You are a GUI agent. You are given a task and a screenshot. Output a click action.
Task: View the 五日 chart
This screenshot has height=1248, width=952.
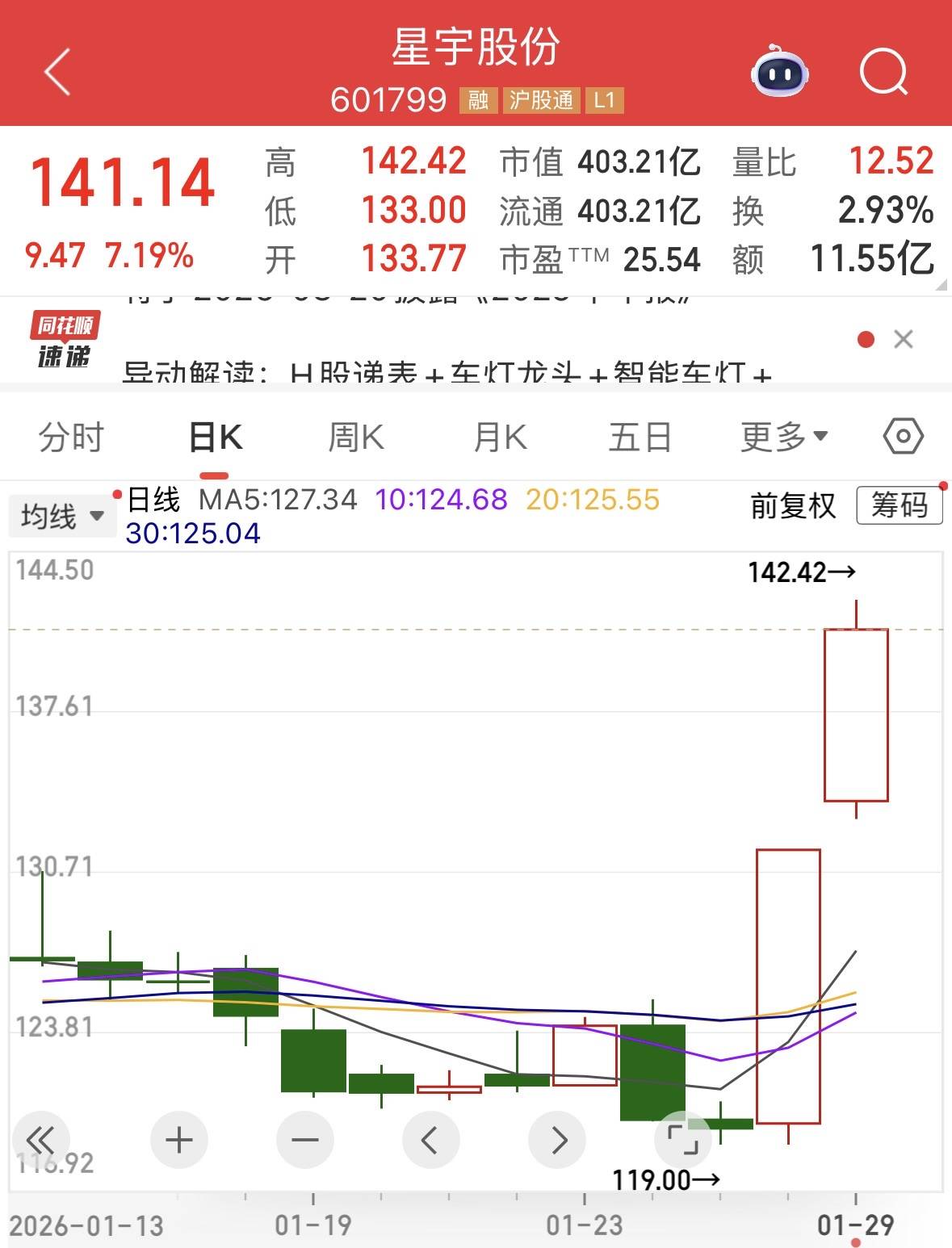click(640, 438)
